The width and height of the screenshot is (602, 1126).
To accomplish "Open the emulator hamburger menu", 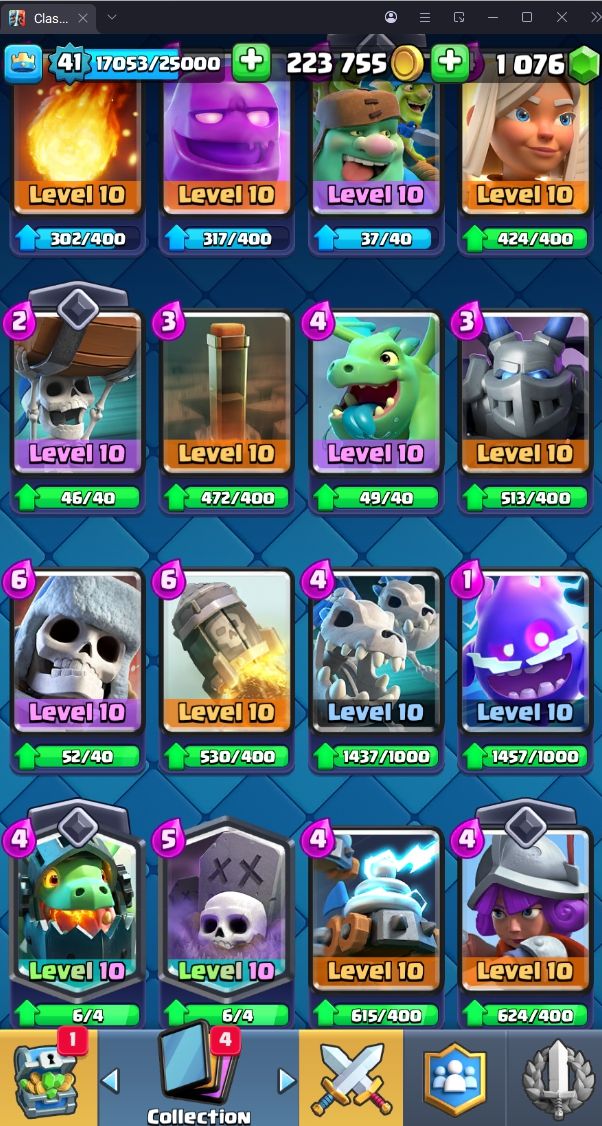I will click(425, 17).
